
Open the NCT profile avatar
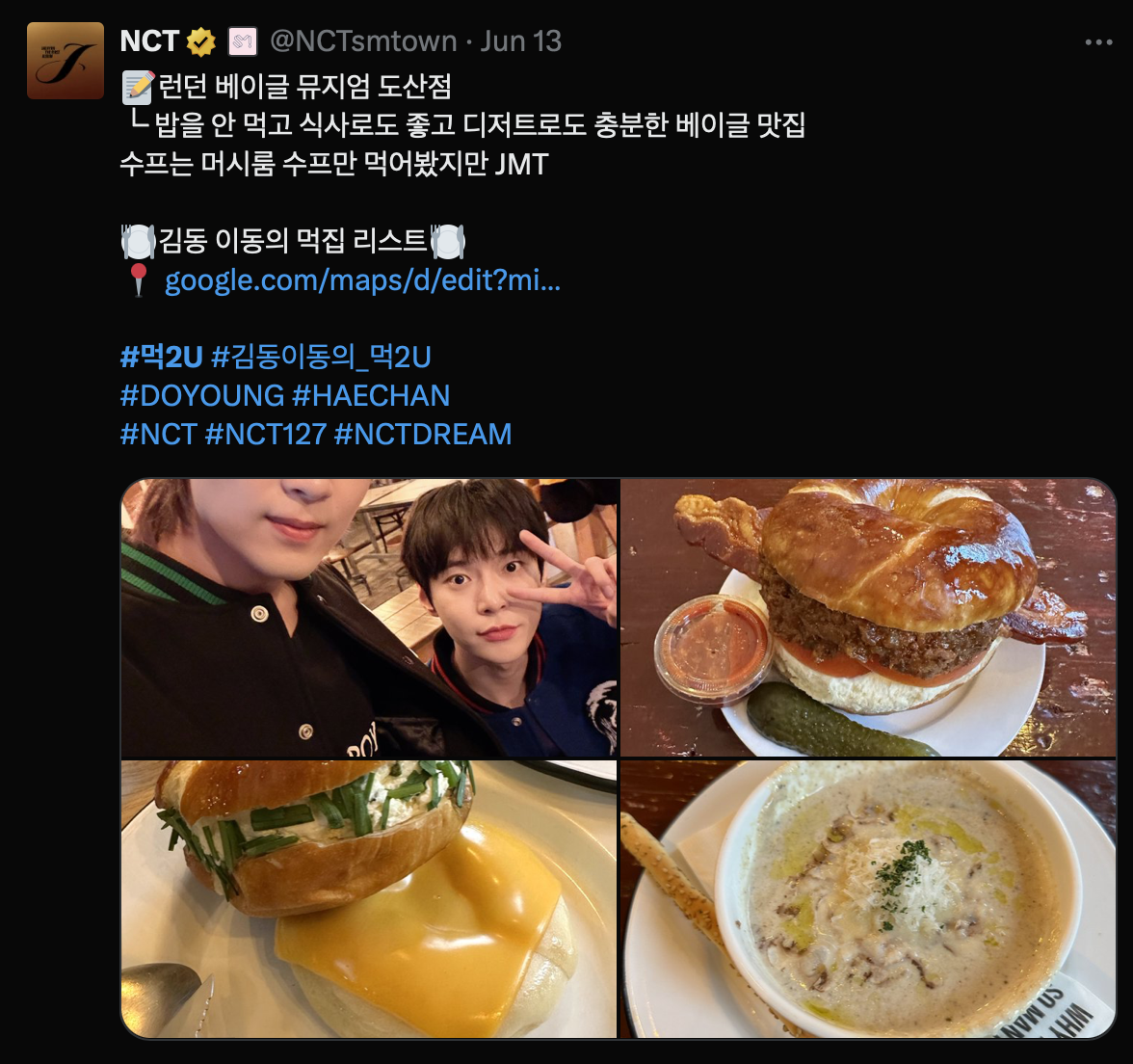pos(65,60)
